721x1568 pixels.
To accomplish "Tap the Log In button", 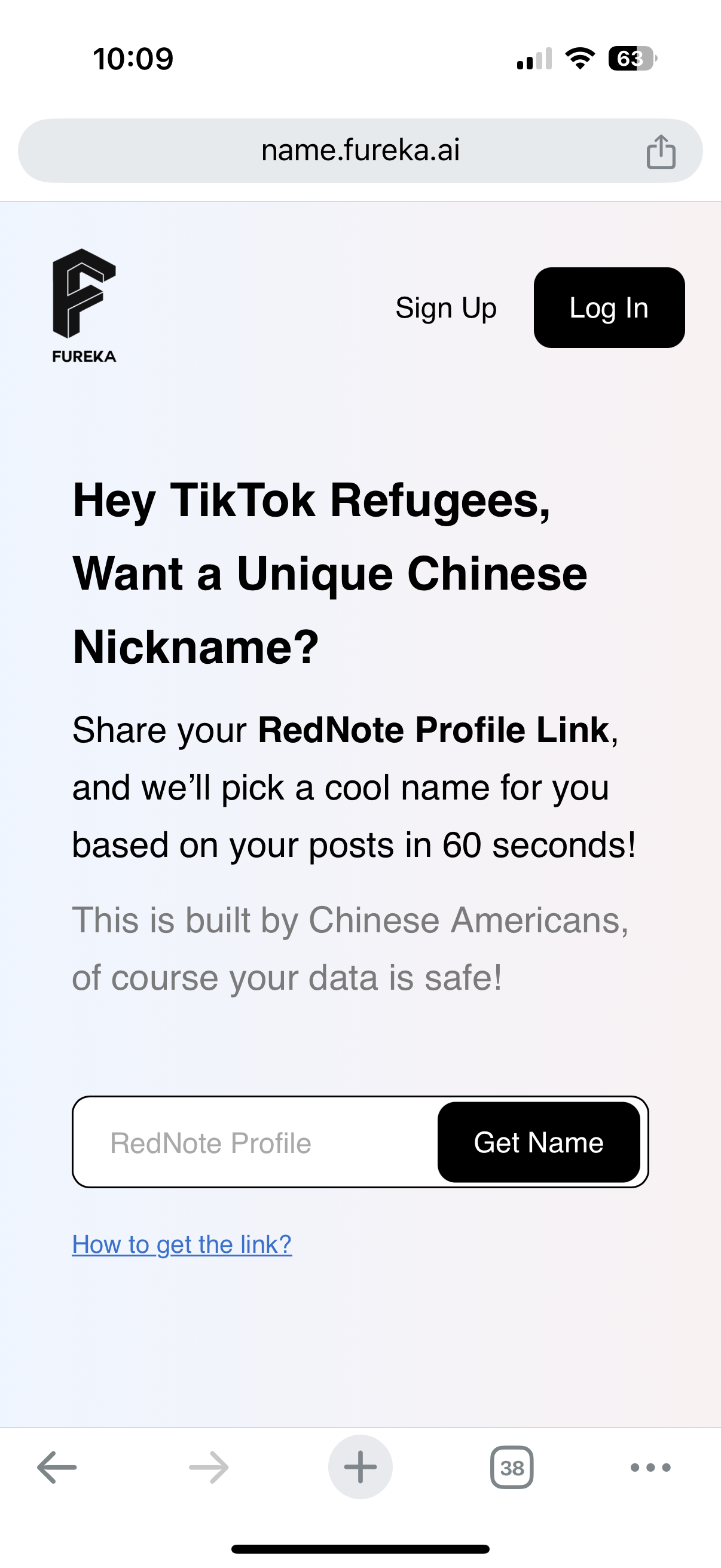I will [x=609, y=308].
